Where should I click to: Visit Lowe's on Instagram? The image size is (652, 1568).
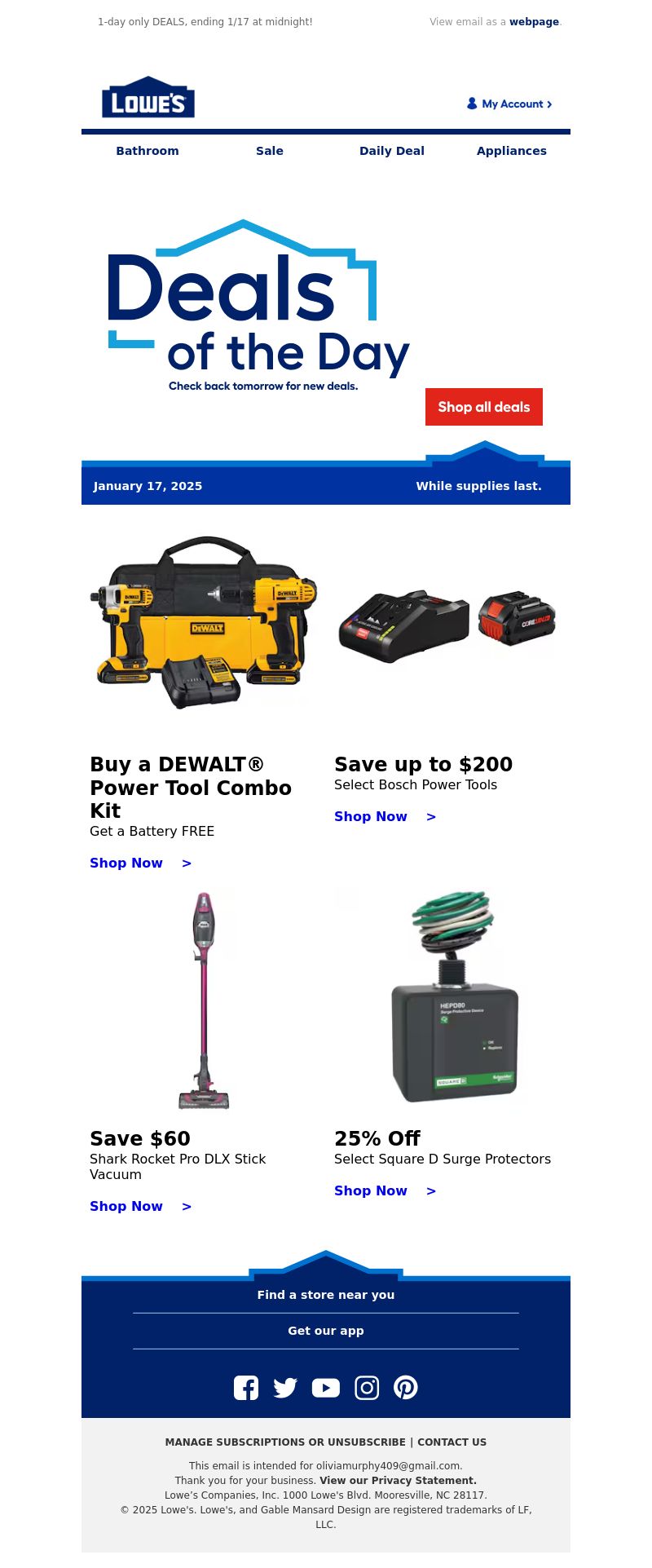[367, 1388]
